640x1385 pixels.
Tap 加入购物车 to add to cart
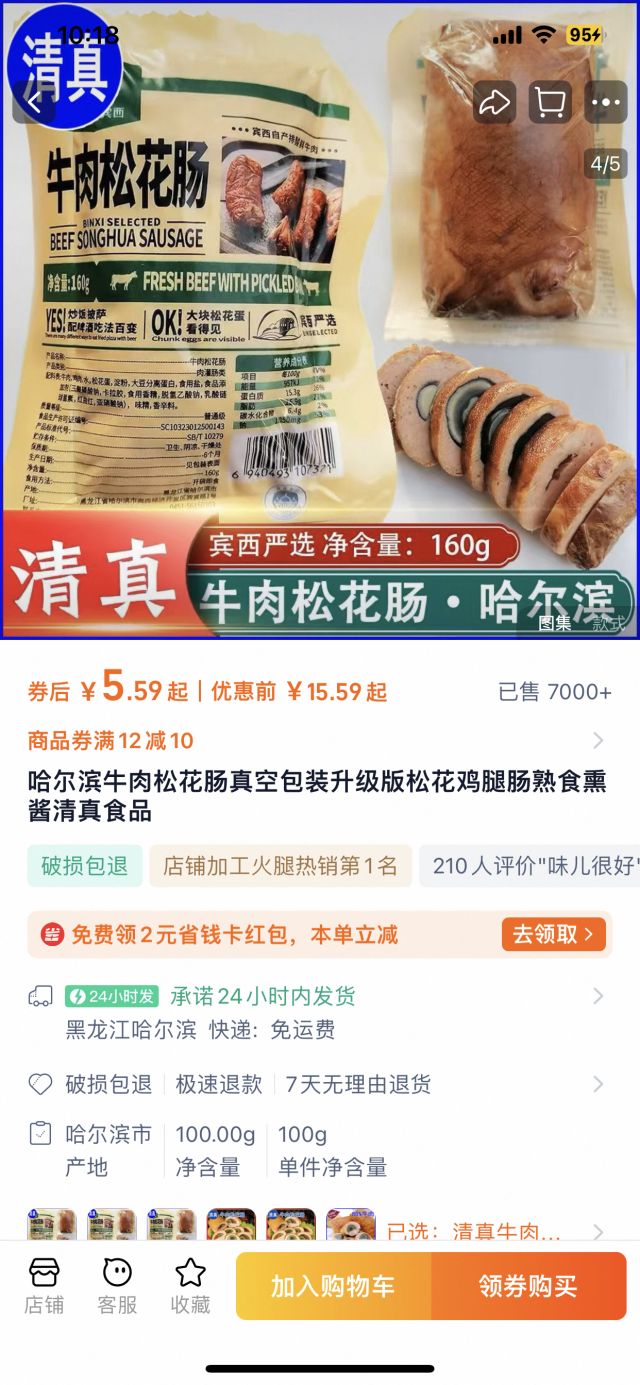point(333,1286)
